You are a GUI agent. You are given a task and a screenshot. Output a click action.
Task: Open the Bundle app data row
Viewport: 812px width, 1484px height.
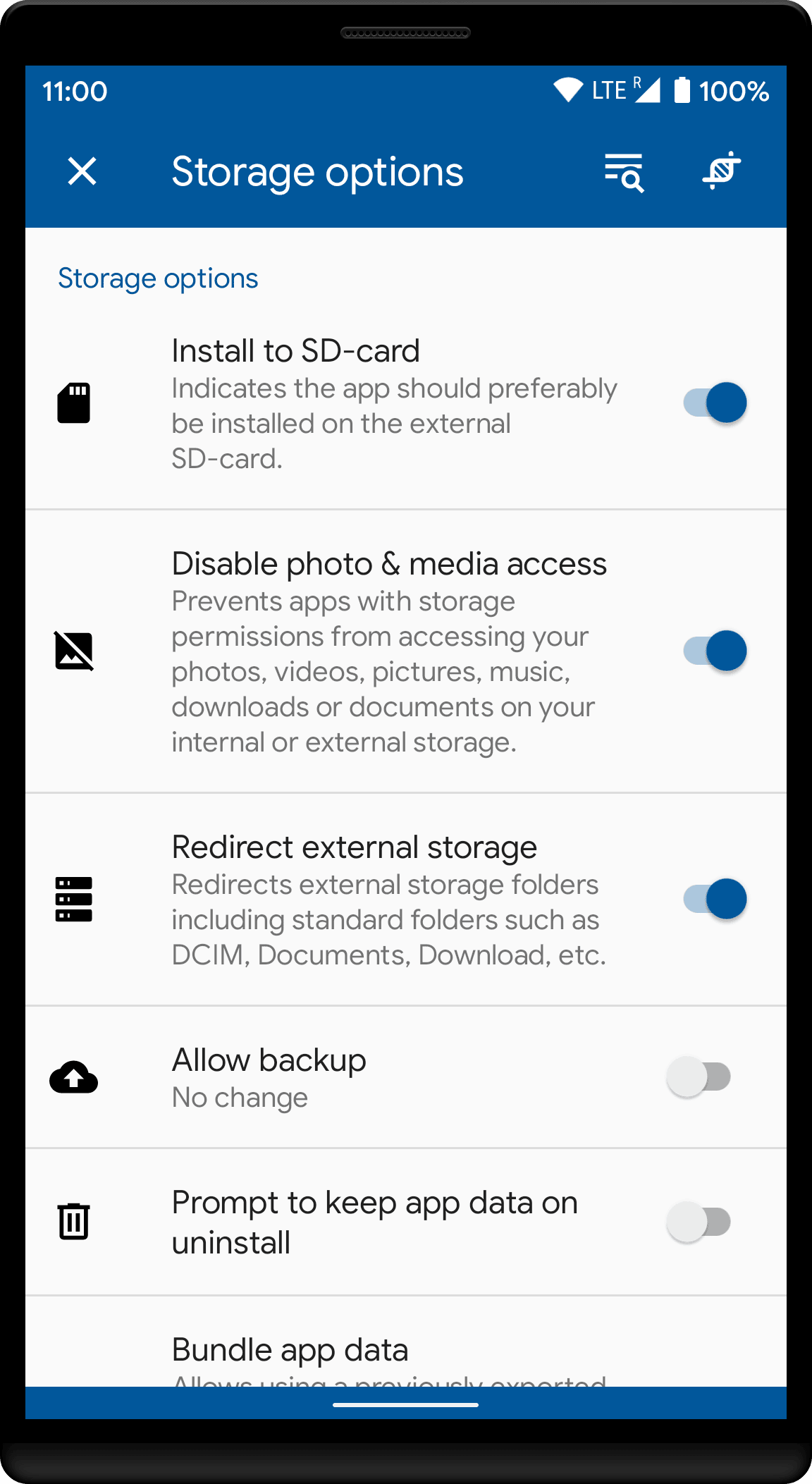pos(406,1342)
